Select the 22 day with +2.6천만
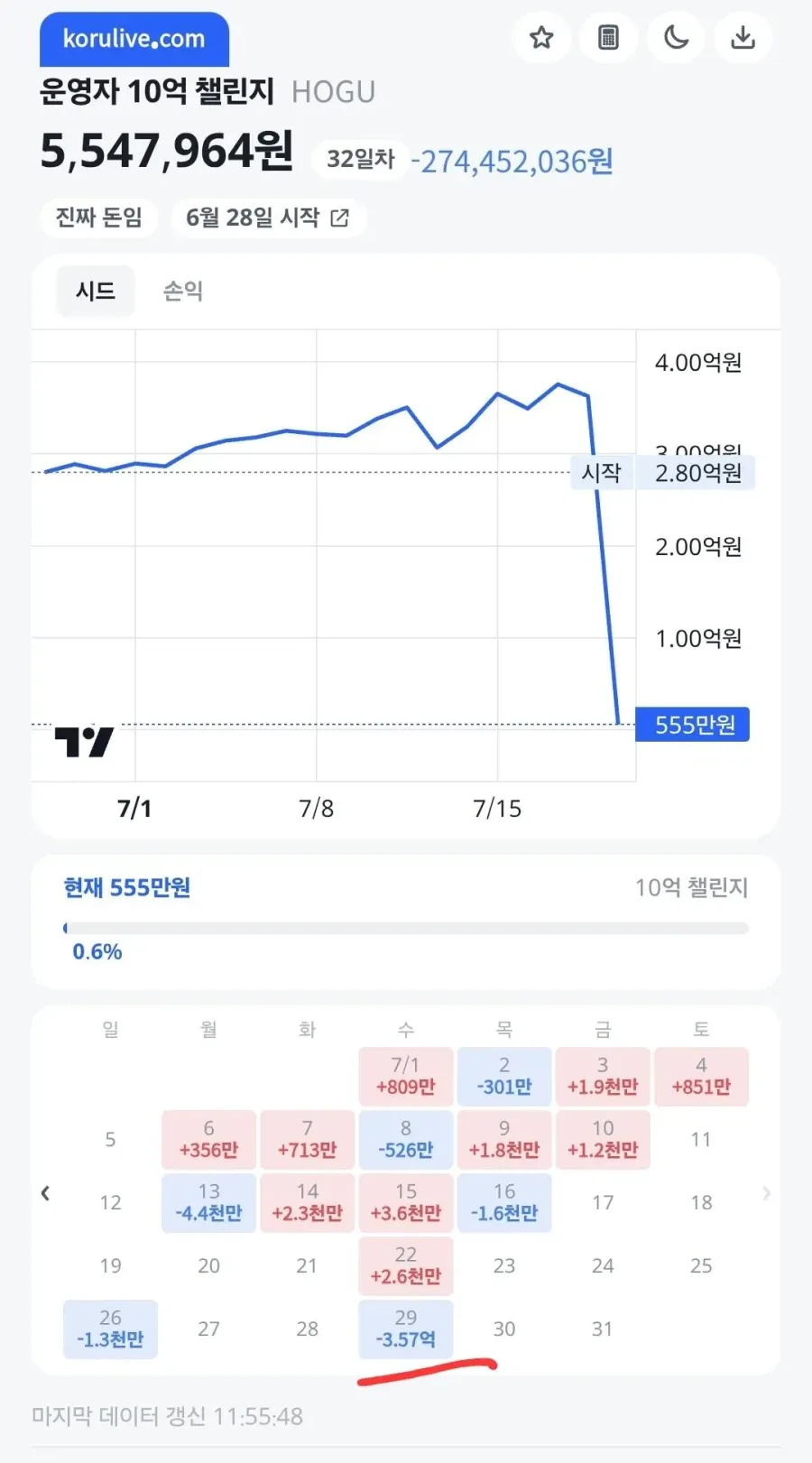812x1463 pixels. (406, 1265)
